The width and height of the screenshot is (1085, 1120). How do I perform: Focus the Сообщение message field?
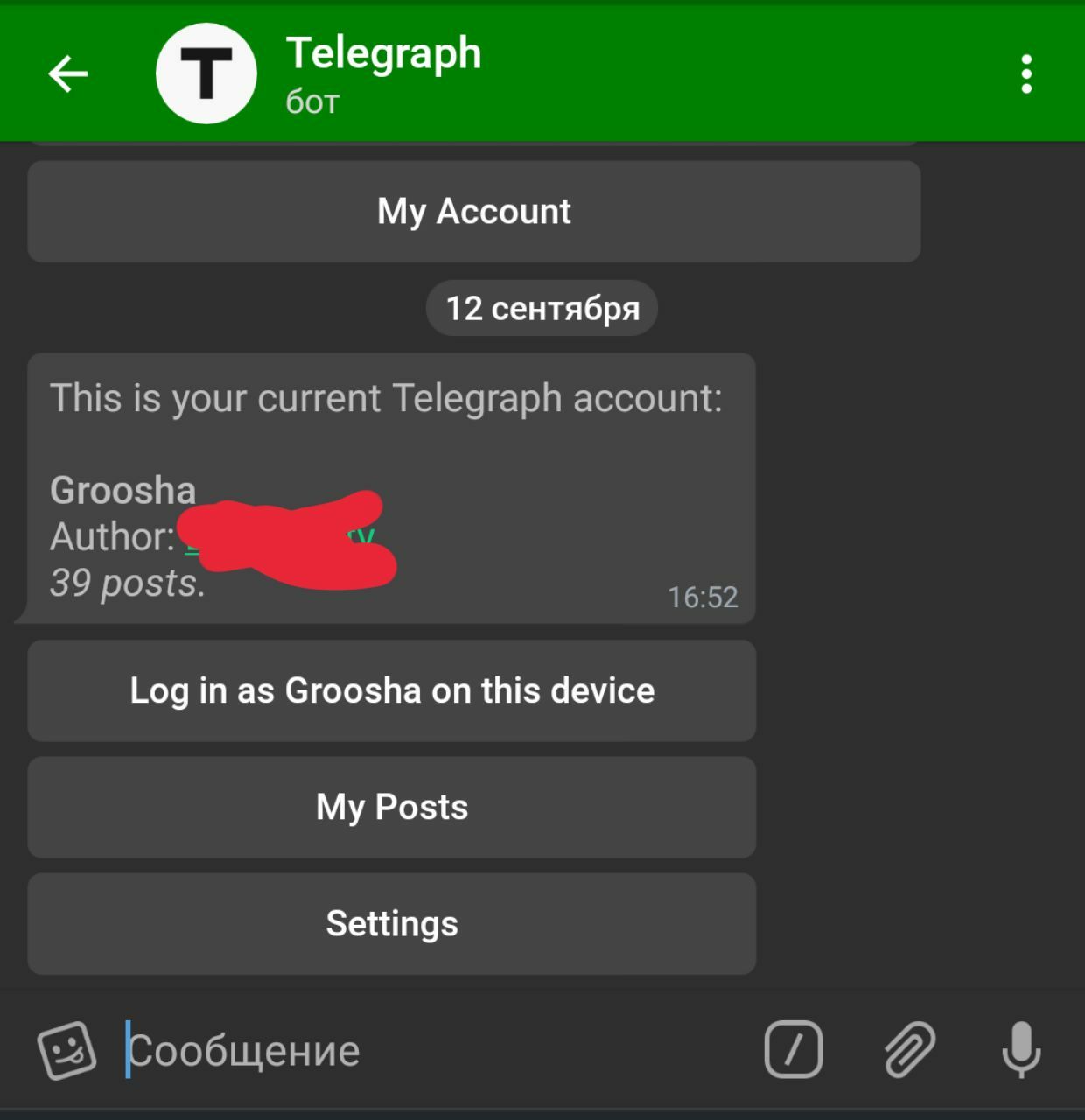[x=420, y=1050]
